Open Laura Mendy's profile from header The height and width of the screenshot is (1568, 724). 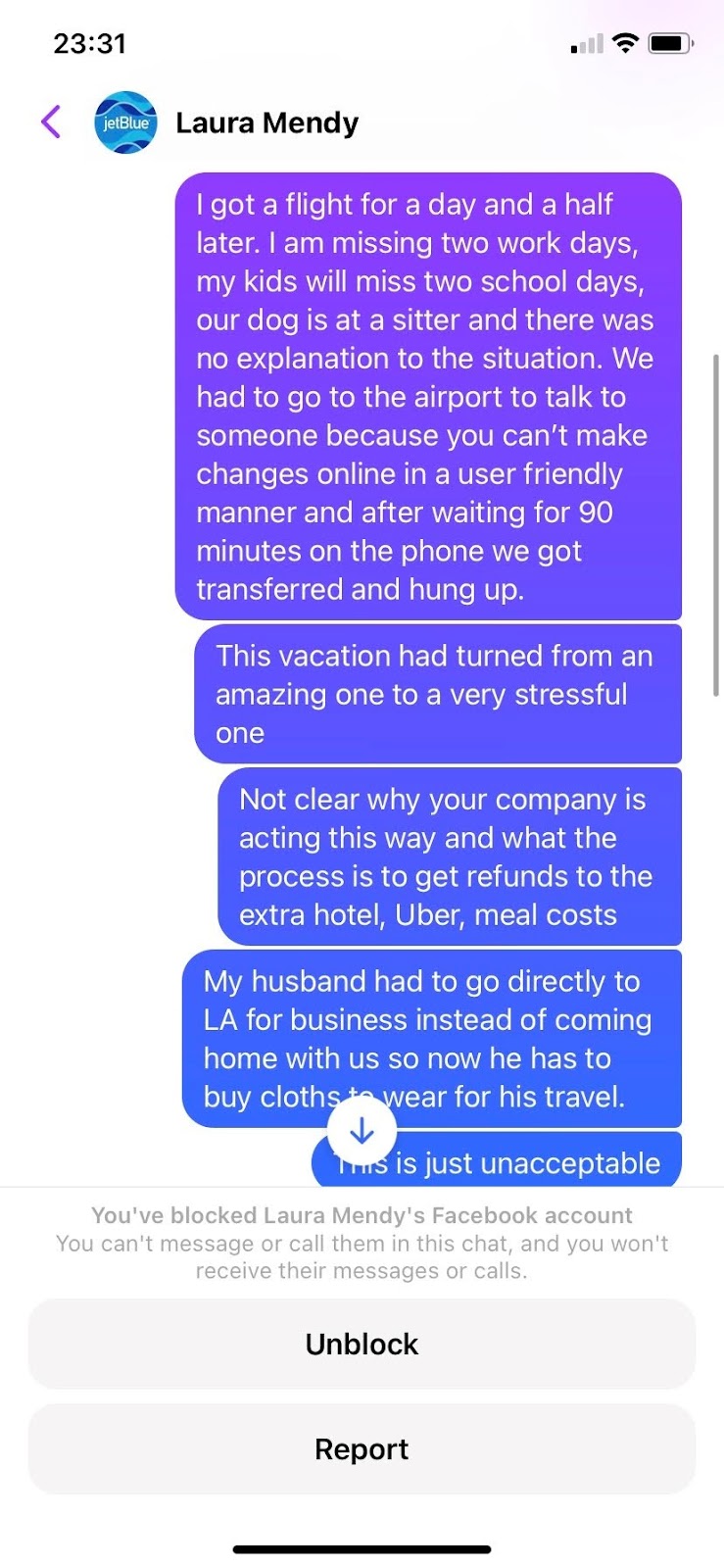266,123
